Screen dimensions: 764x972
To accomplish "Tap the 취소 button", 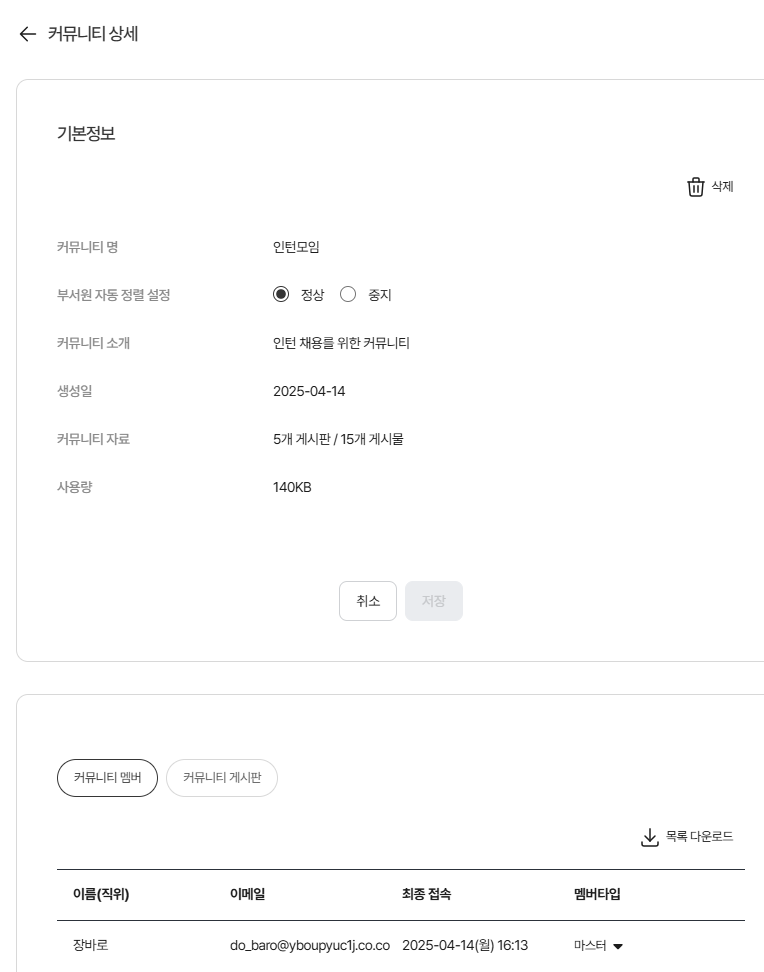I will [x=368, y=601].
